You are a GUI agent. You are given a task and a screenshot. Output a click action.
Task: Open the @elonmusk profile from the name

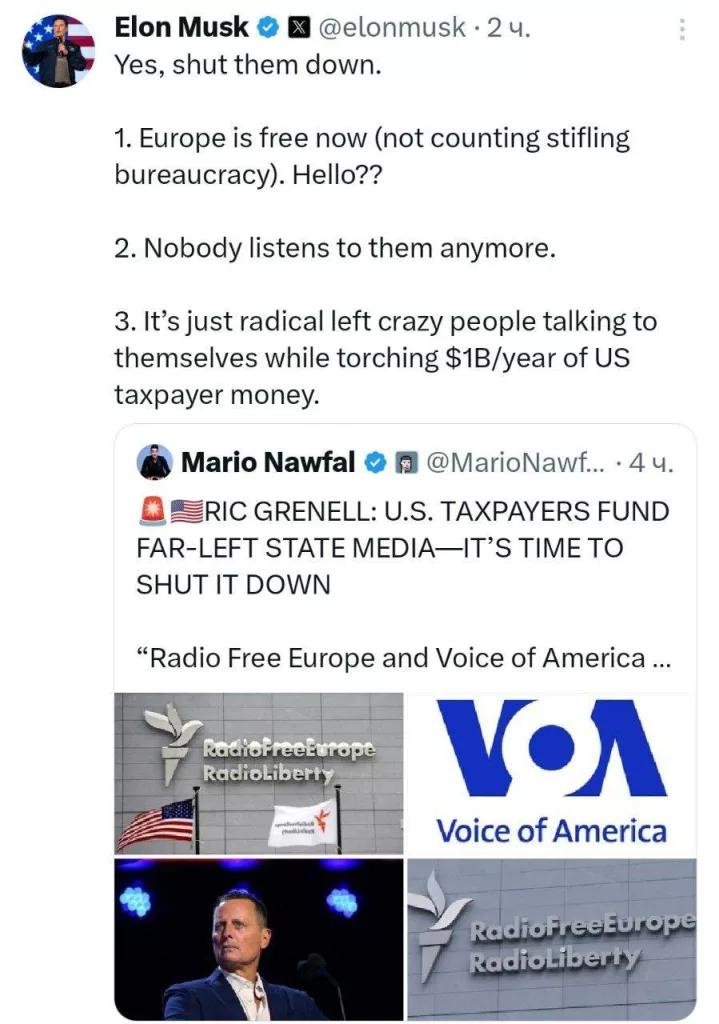coord(181,28)
